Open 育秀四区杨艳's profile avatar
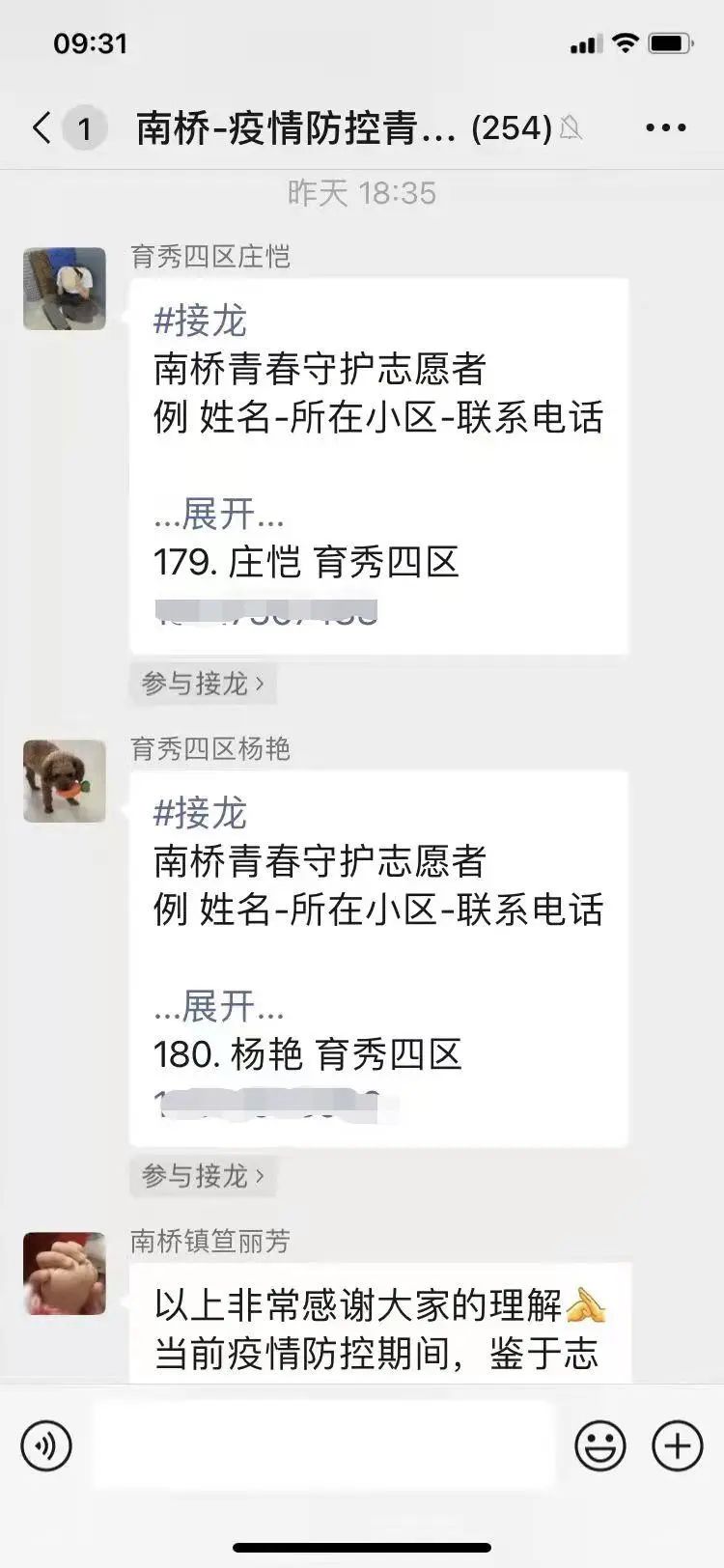The height and width of the screenshot is (1568, 724). [65, 781]
